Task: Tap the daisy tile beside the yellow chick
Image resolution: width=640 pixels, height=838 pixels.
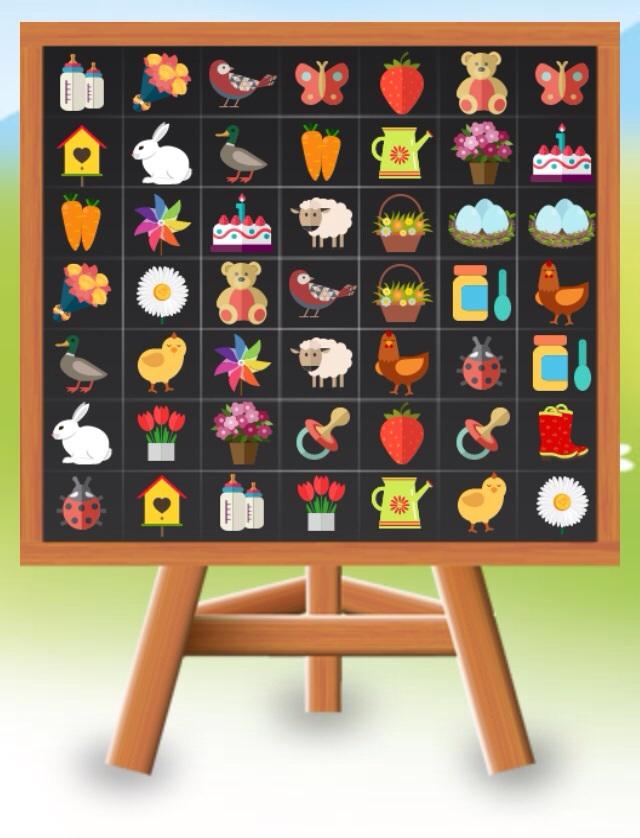Action: (x=562, y=503)
